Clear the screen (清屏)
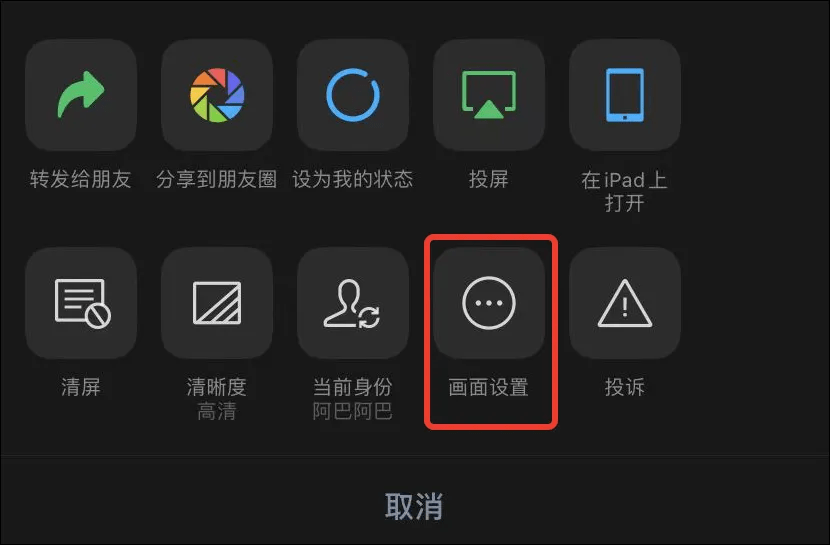 [80, 303]
